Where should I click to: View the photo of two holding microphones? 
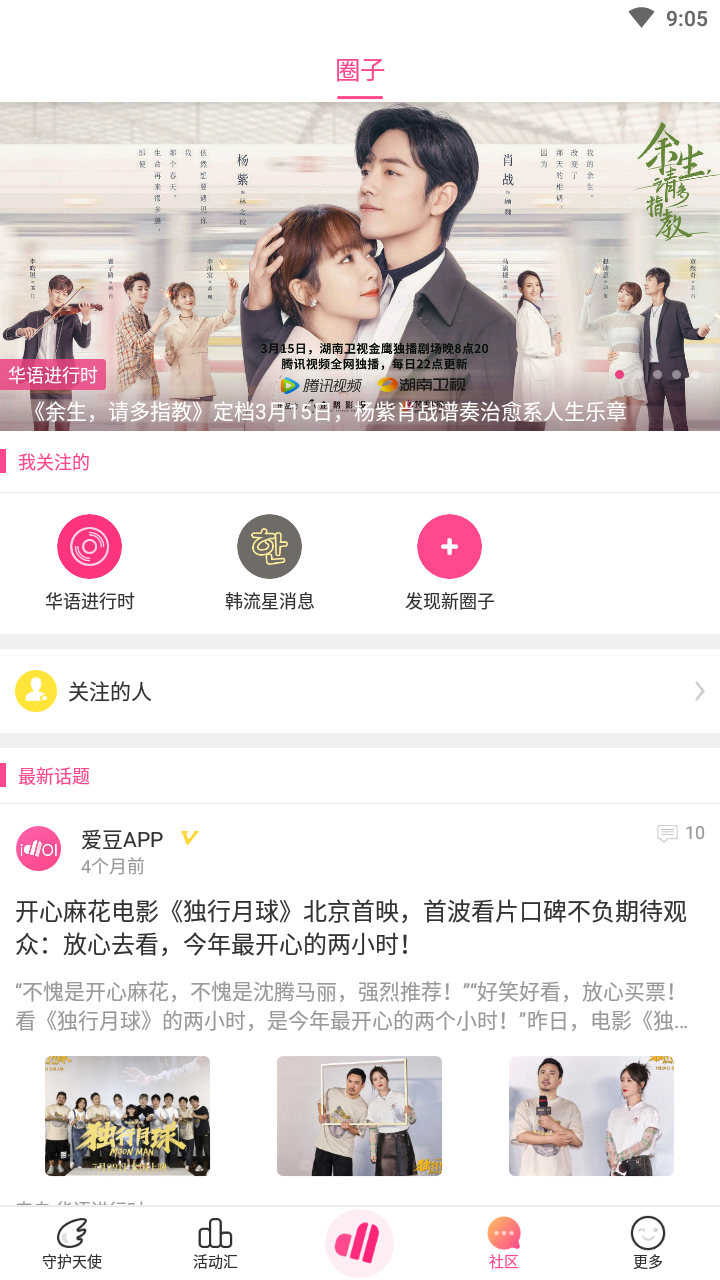tap(591, 1116)
